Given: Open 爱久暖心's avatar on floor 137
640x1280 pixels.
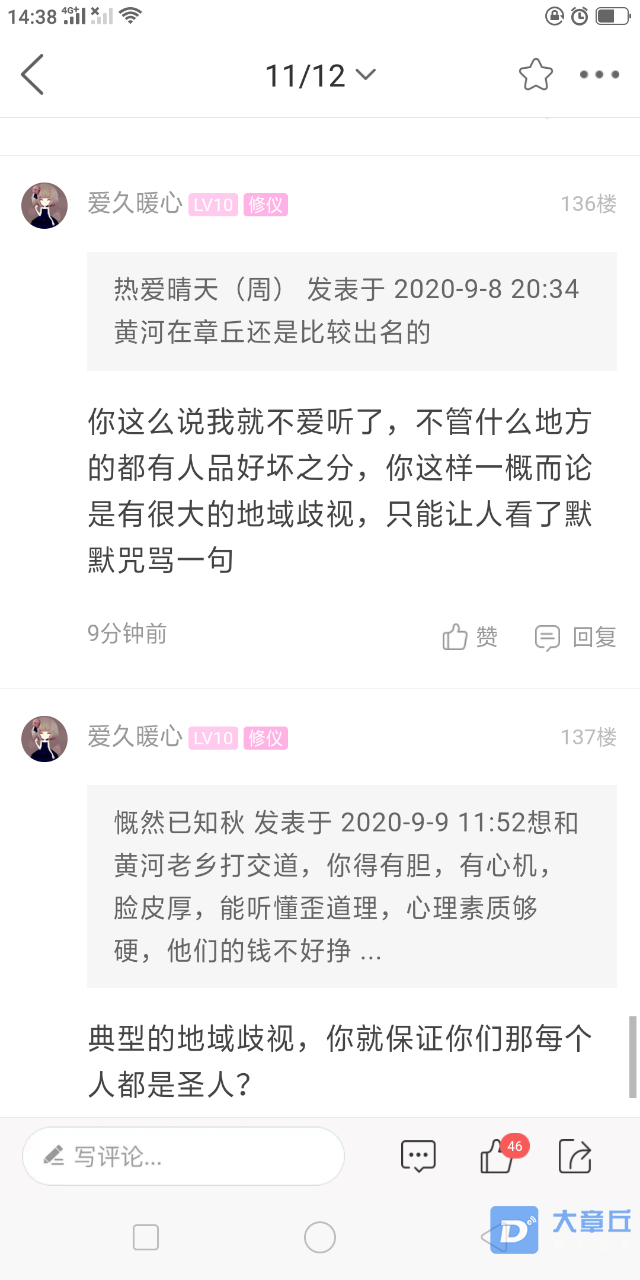Looking at the screenshot, I should point(45,739).
